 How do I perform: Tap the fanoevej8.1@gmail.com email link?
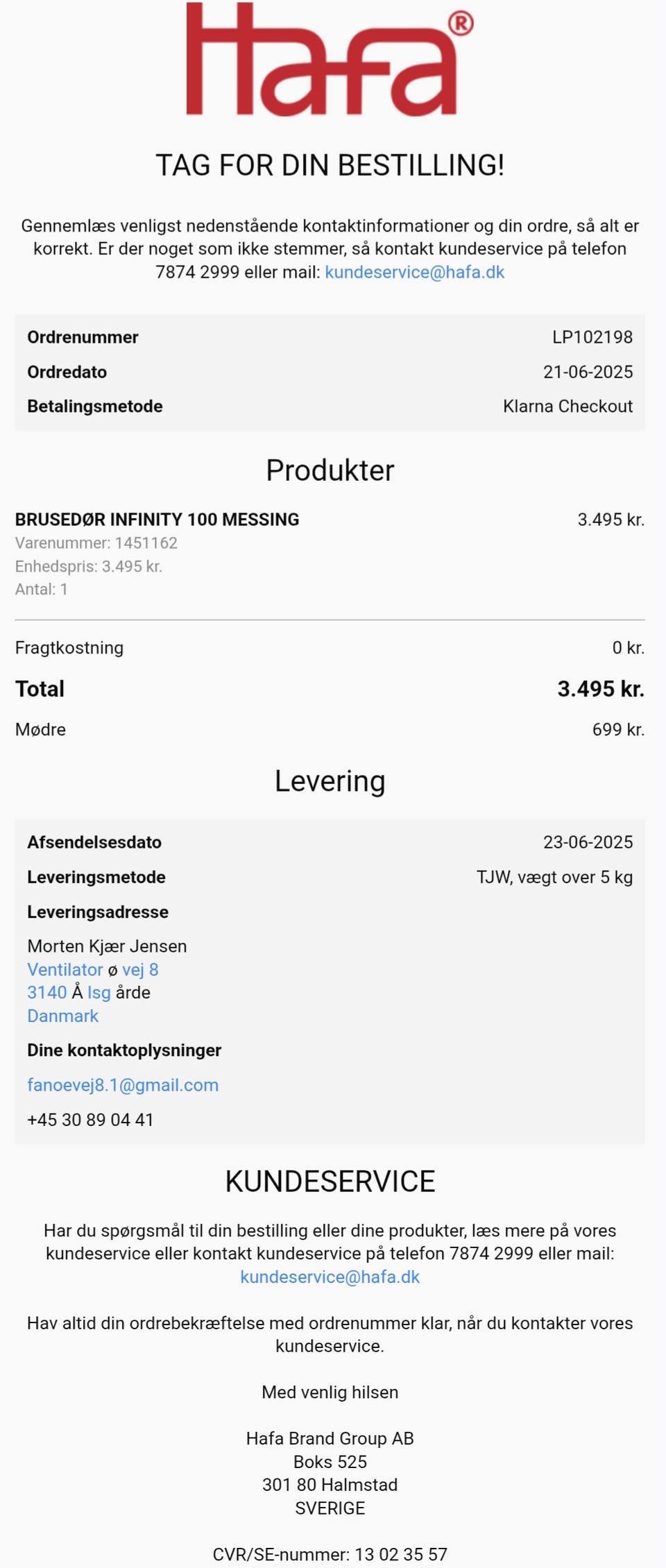tap(123, 1085)
